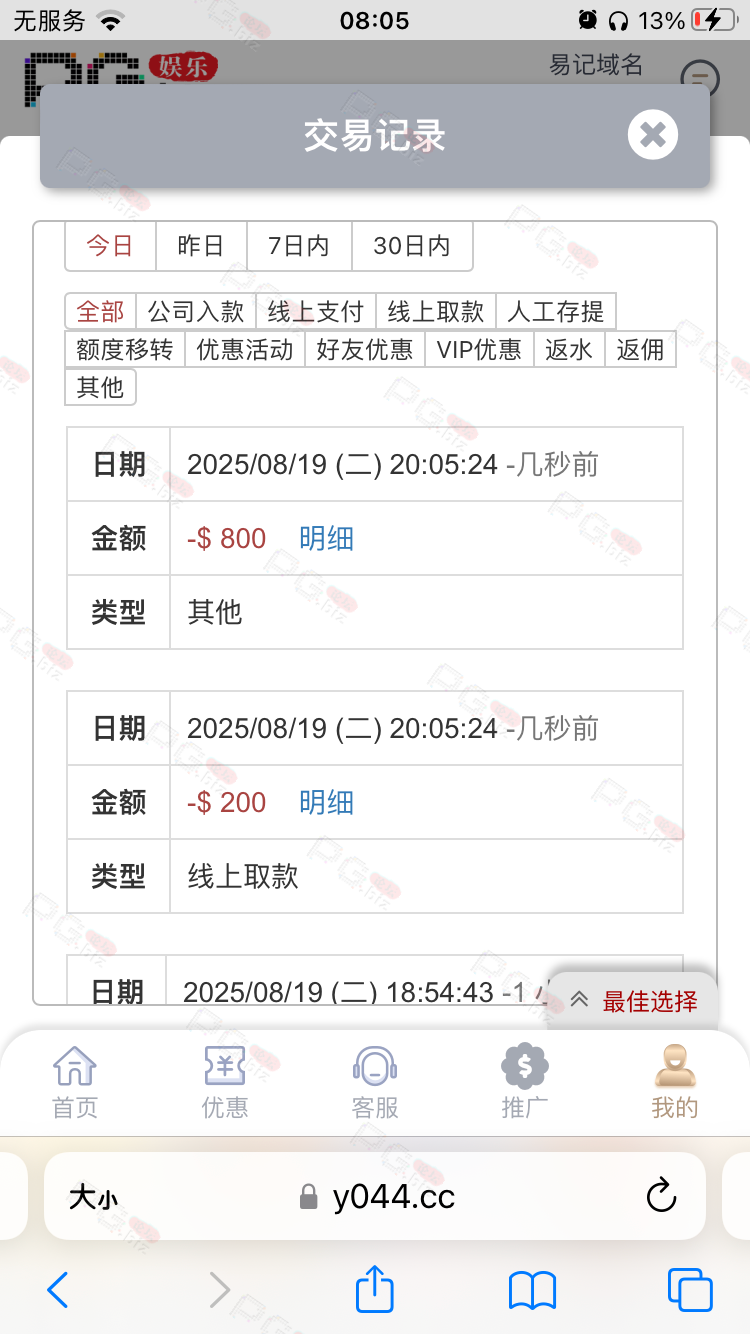This screenshot has width=750, height=1334.
Task: Filter records by 公司入款
Action: pos(196,312)
